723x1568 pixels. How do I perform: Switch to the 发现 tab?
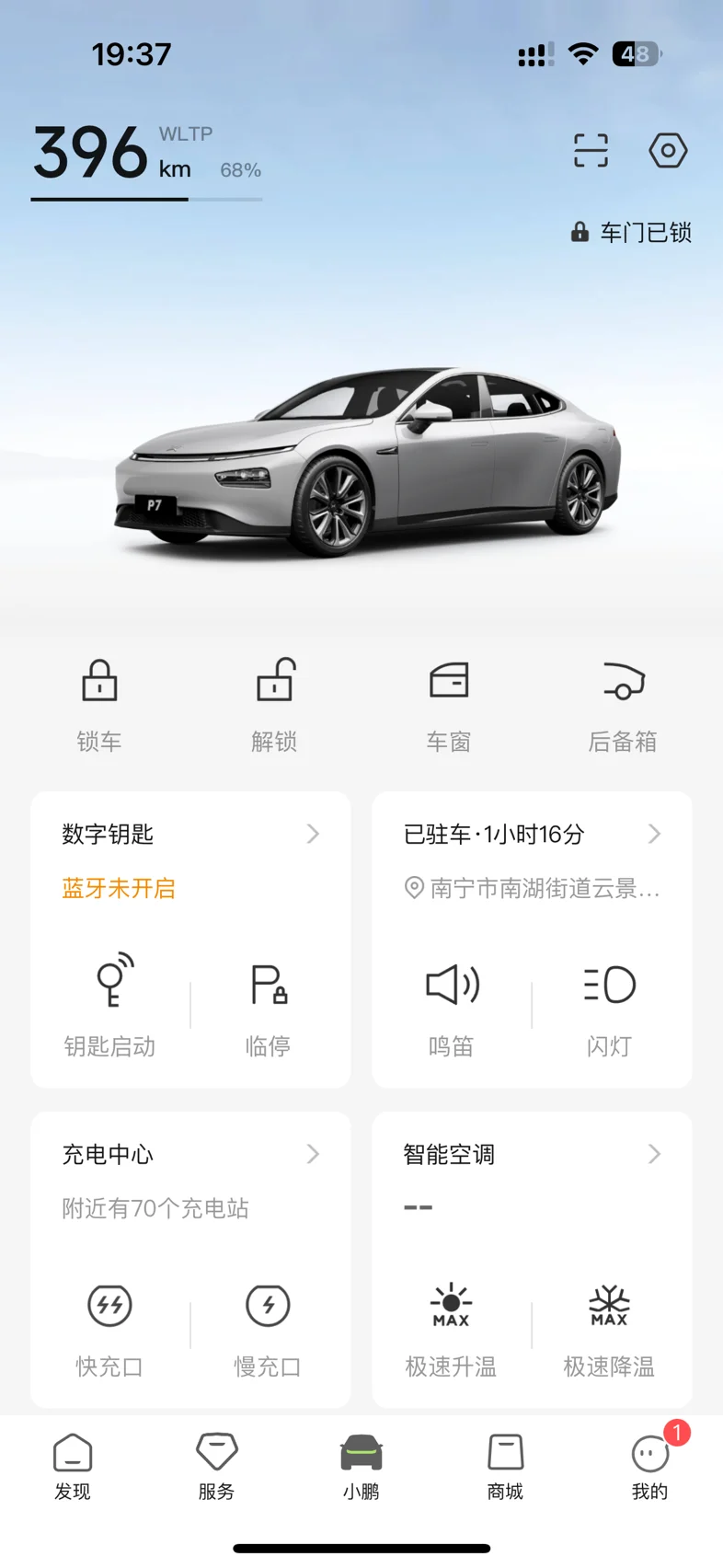(73, 1467)
